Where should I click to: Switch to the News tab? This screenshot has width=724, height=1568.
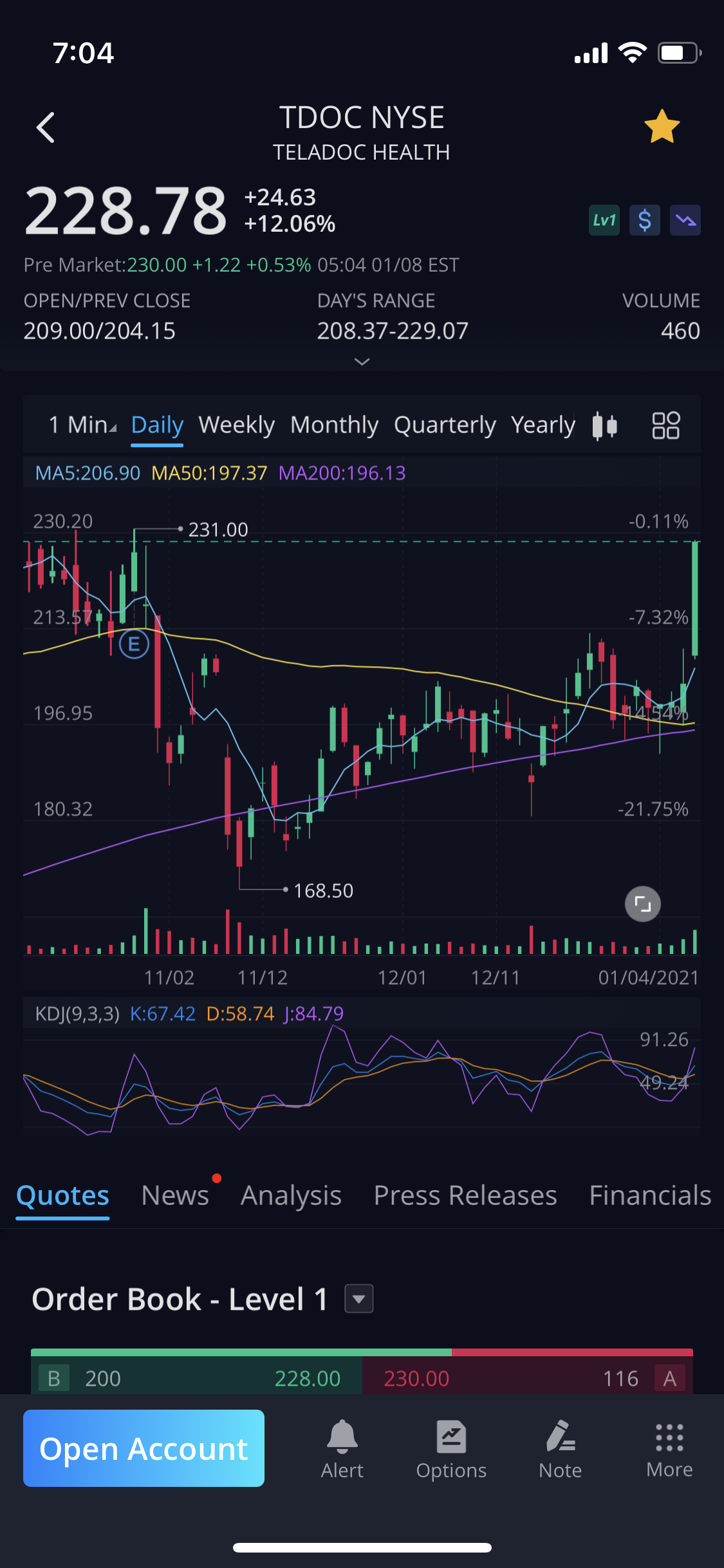(175, 1195)
